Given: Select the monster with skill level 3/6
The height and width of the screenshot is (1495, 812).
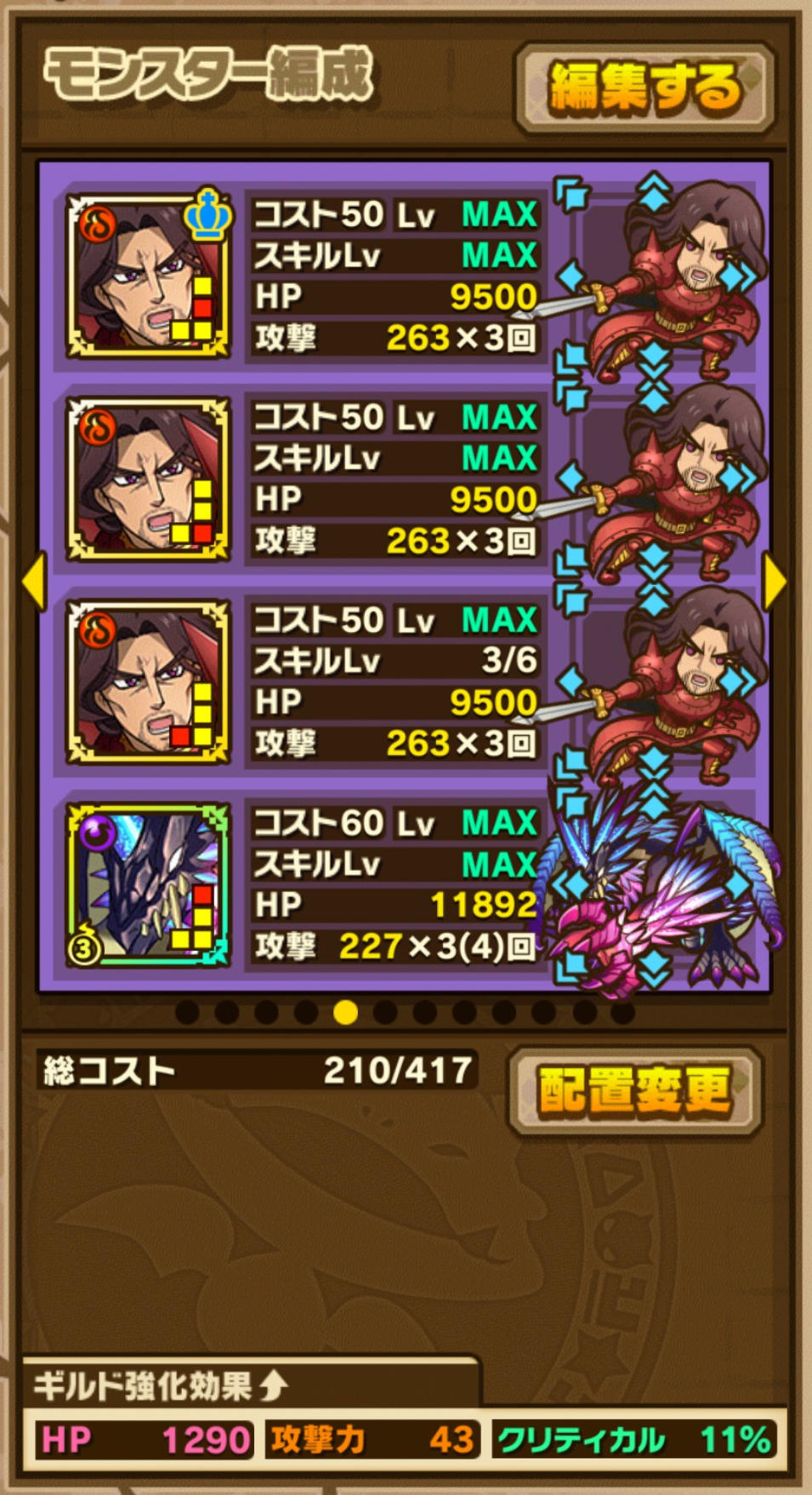Looking at the screenshot, I should (149, 683).
